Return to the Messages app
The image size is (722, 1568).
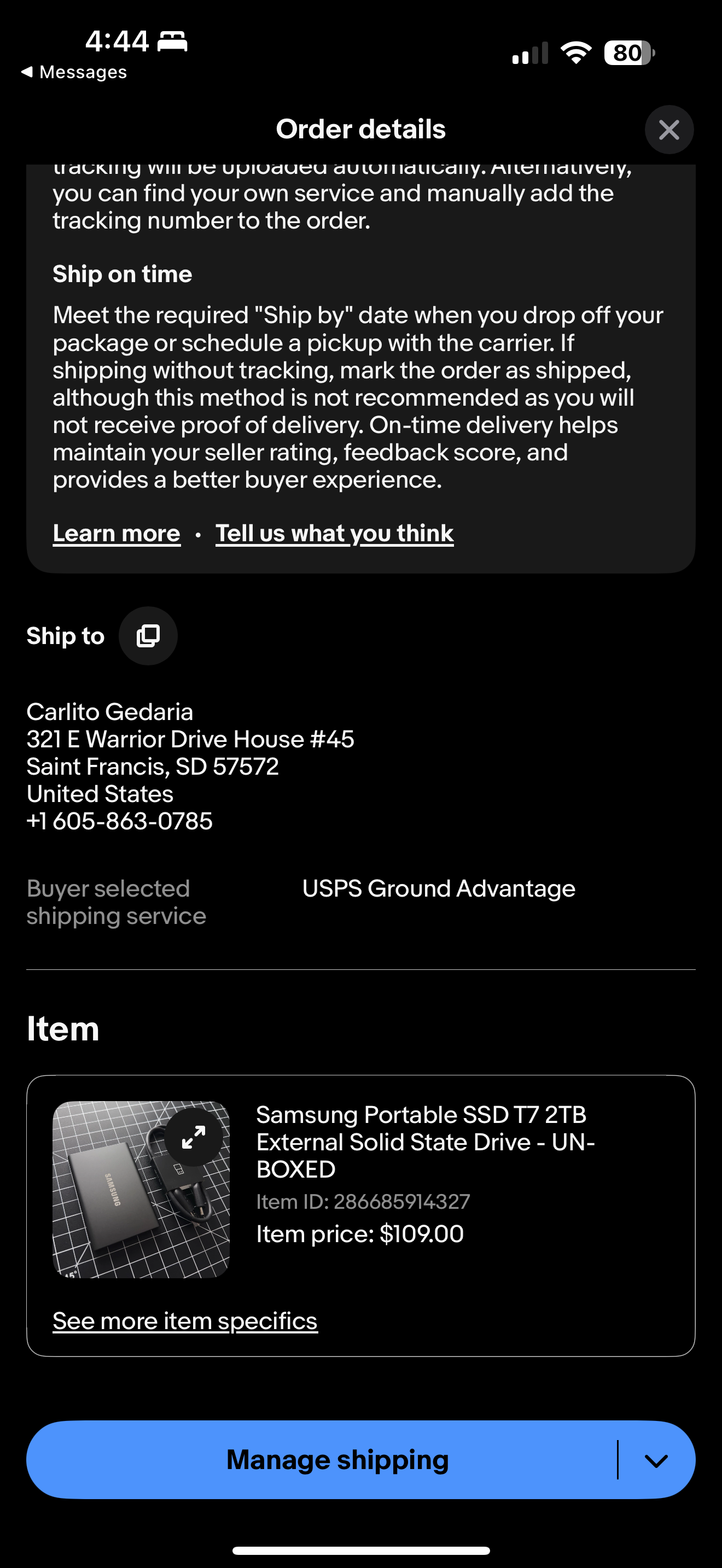[x=74, y=72]
